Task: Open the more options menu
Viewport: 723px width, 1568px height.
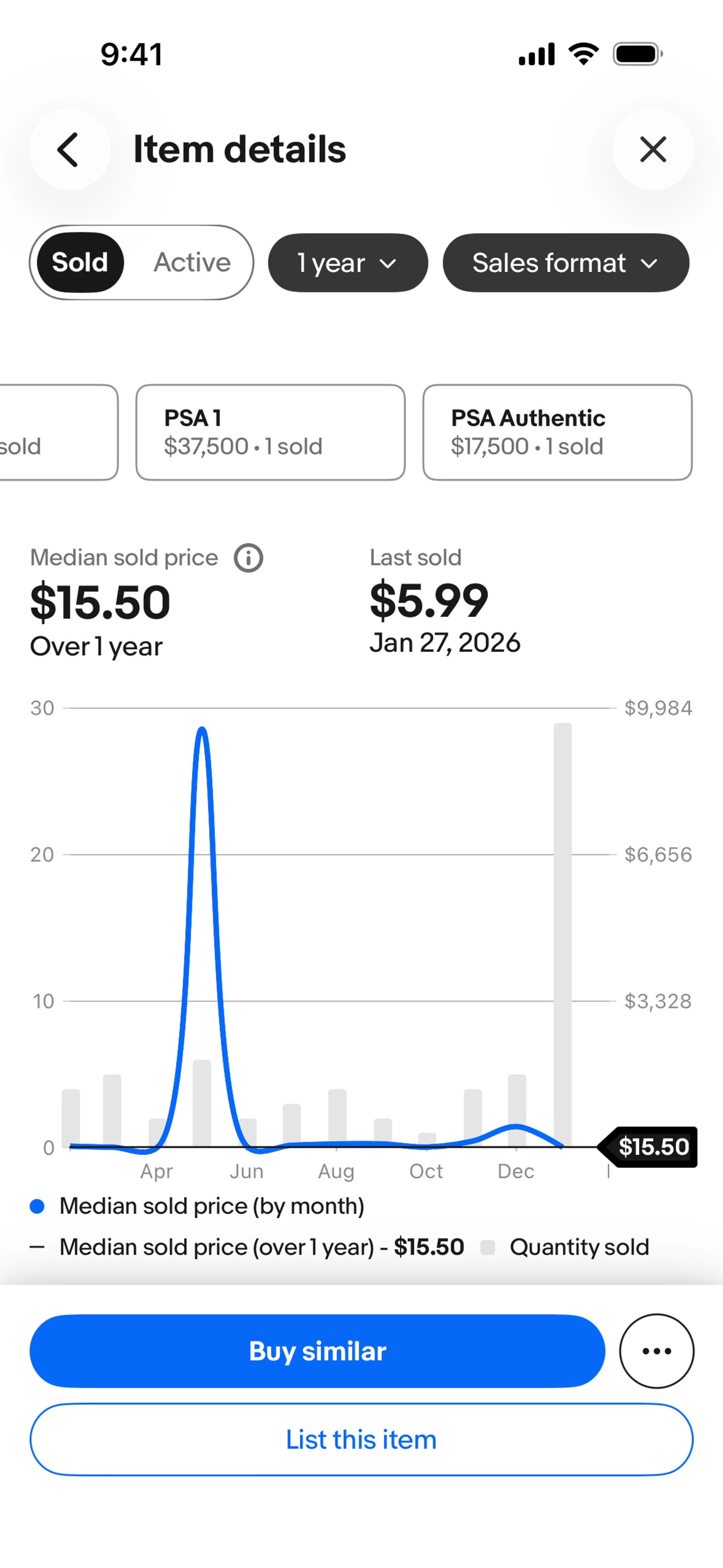Action: 656,1351
